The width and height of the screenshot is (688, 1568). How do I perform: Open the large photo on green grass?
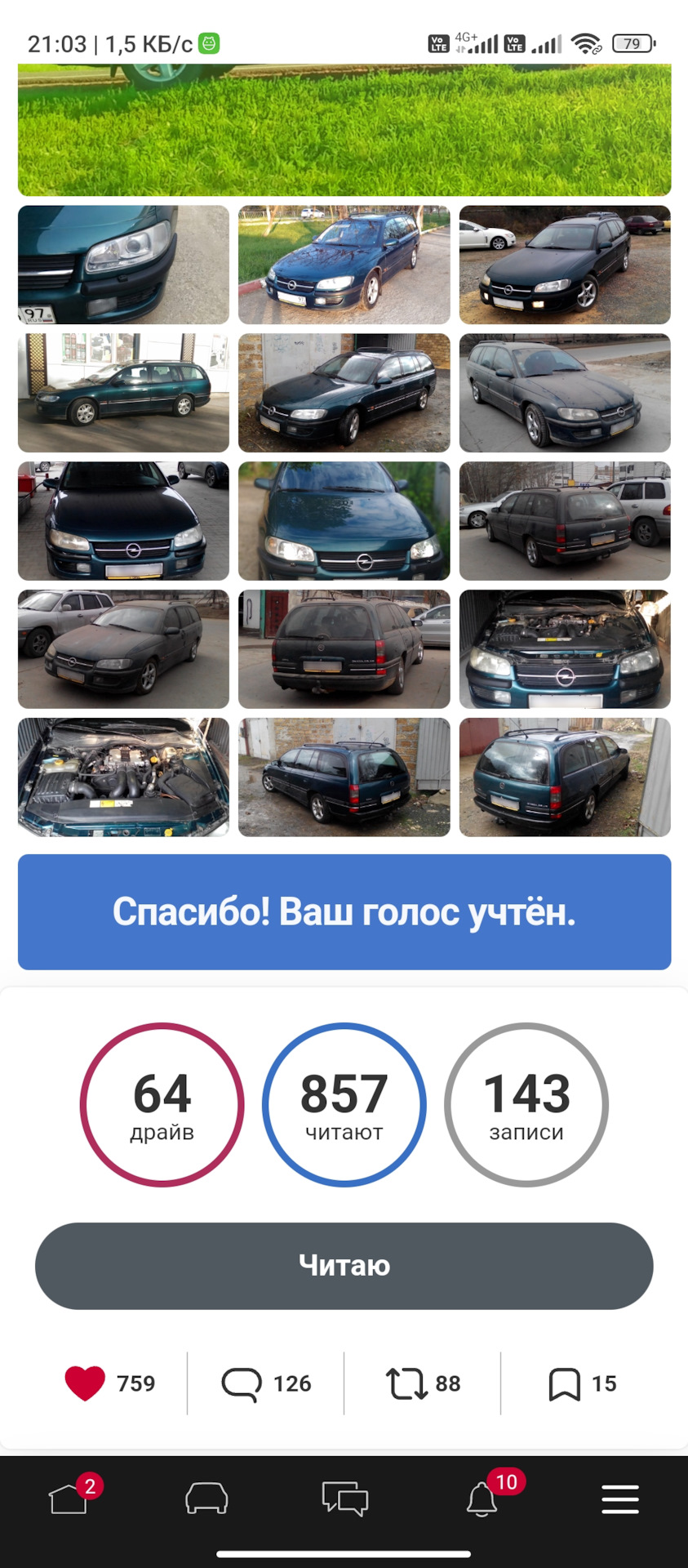tap(344, 130)
